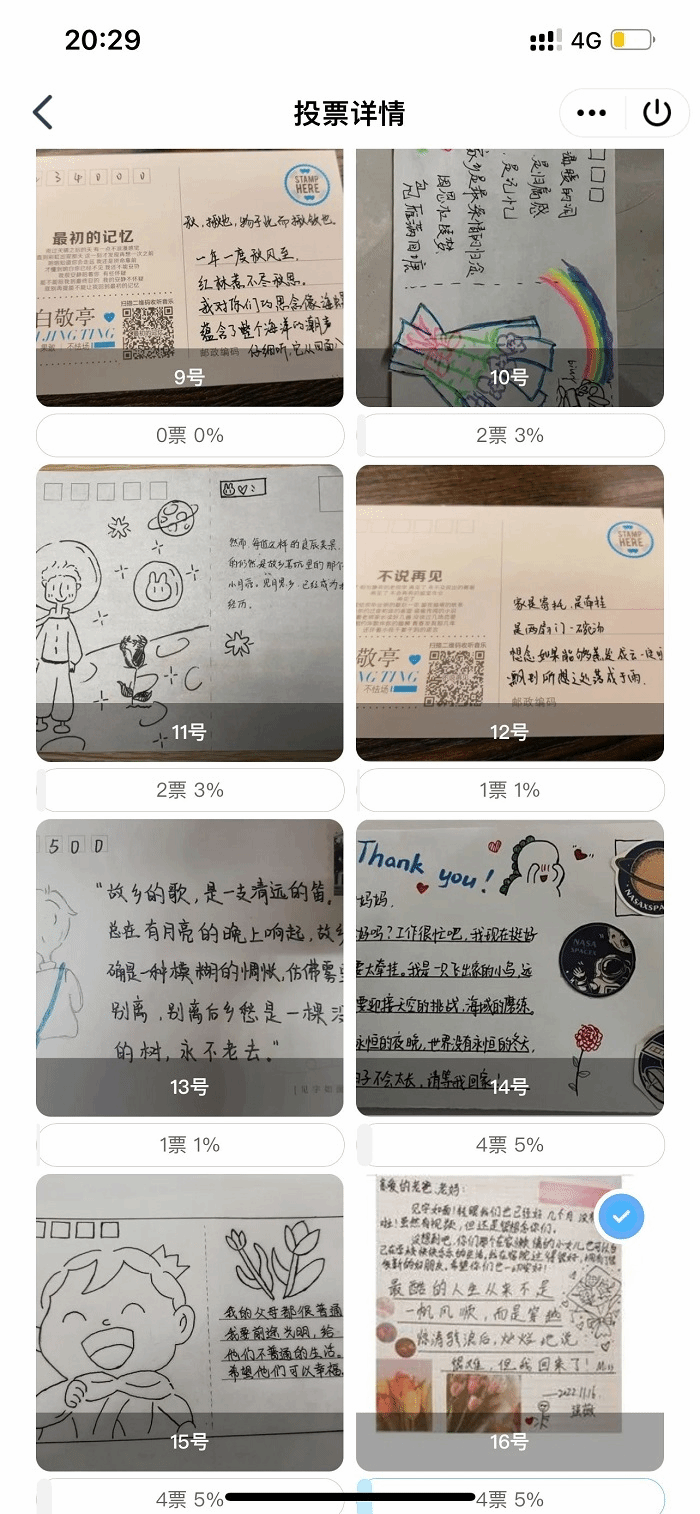View the 11号 astronaut drawing postcard
This screenshot has width=700, height=1514.
pos(190,600)
